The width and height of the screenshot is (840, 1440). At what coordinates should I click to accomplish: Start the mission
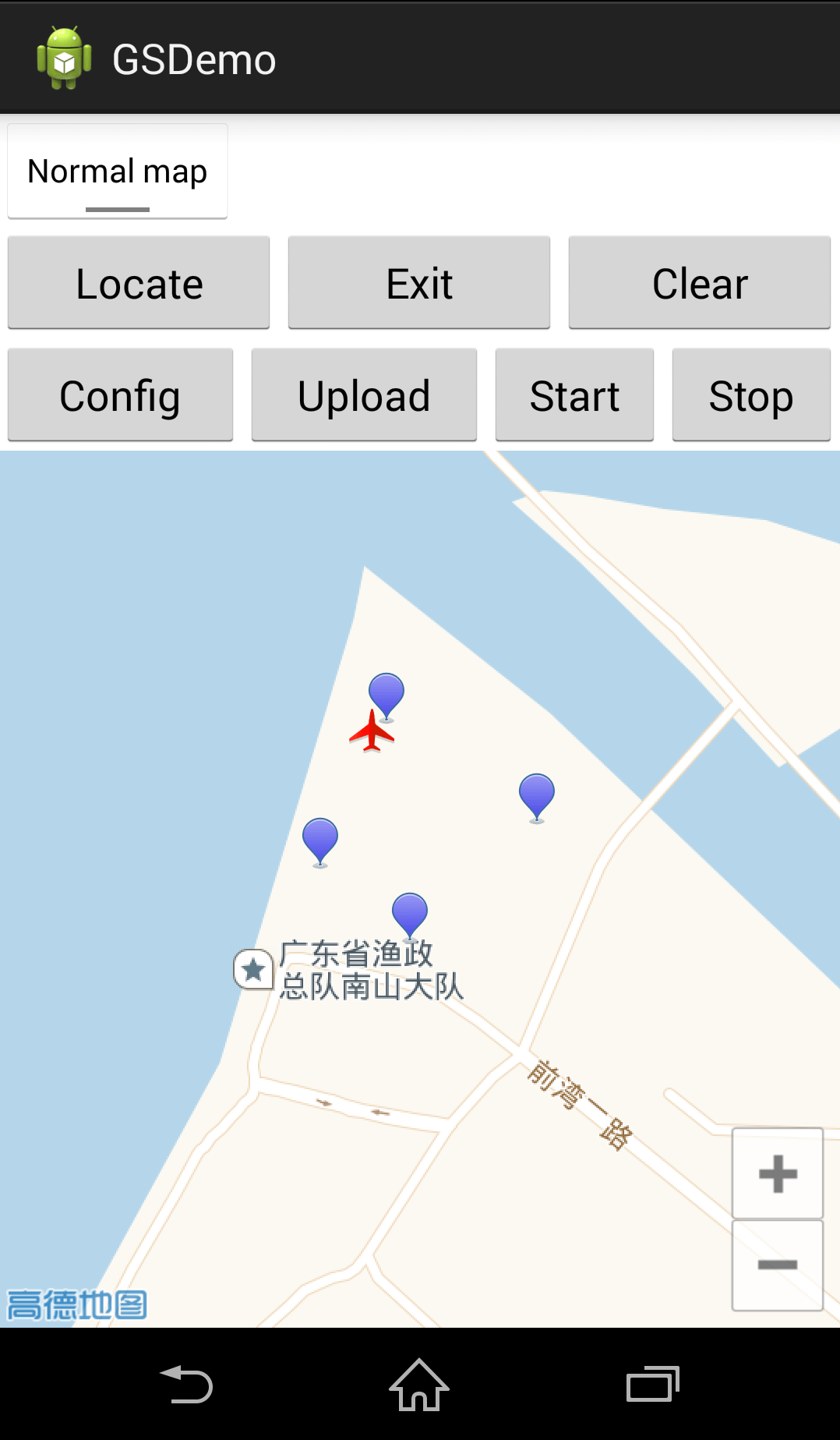(574, 395)
